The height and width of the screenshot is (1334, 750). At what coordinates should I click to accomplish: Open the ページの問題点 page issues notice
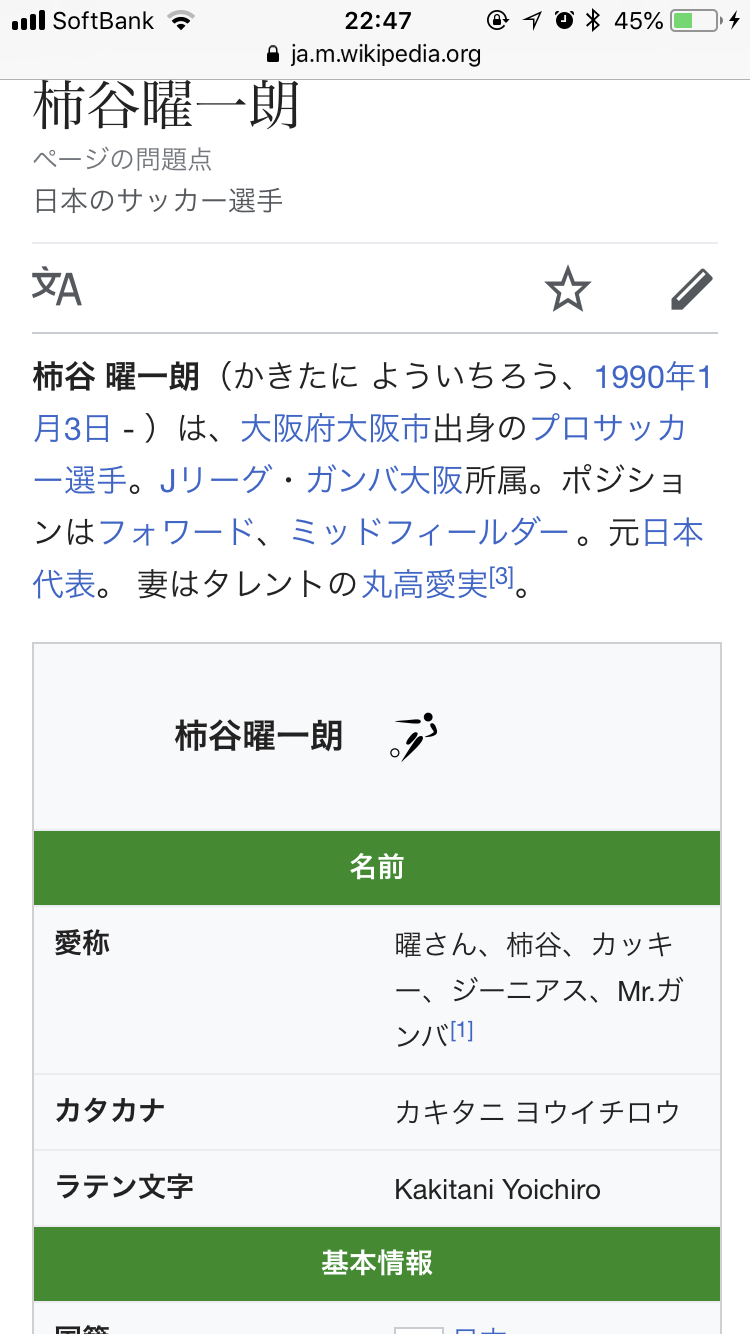point(122,160)
